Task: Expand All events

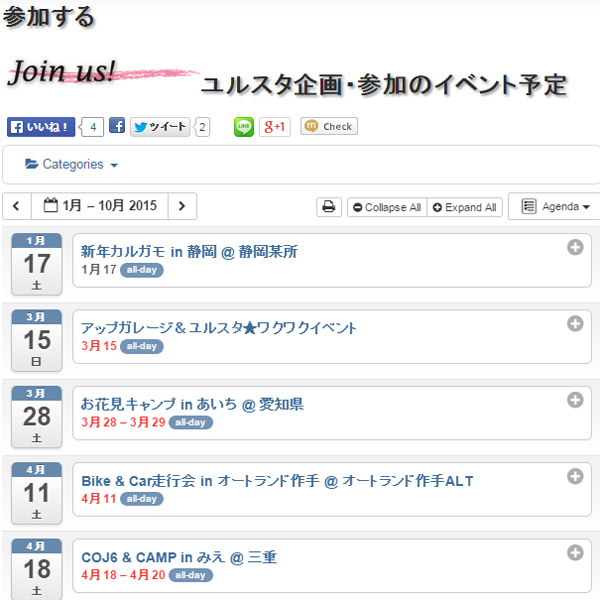Action: pyautogui.click(x=464, y=207)
